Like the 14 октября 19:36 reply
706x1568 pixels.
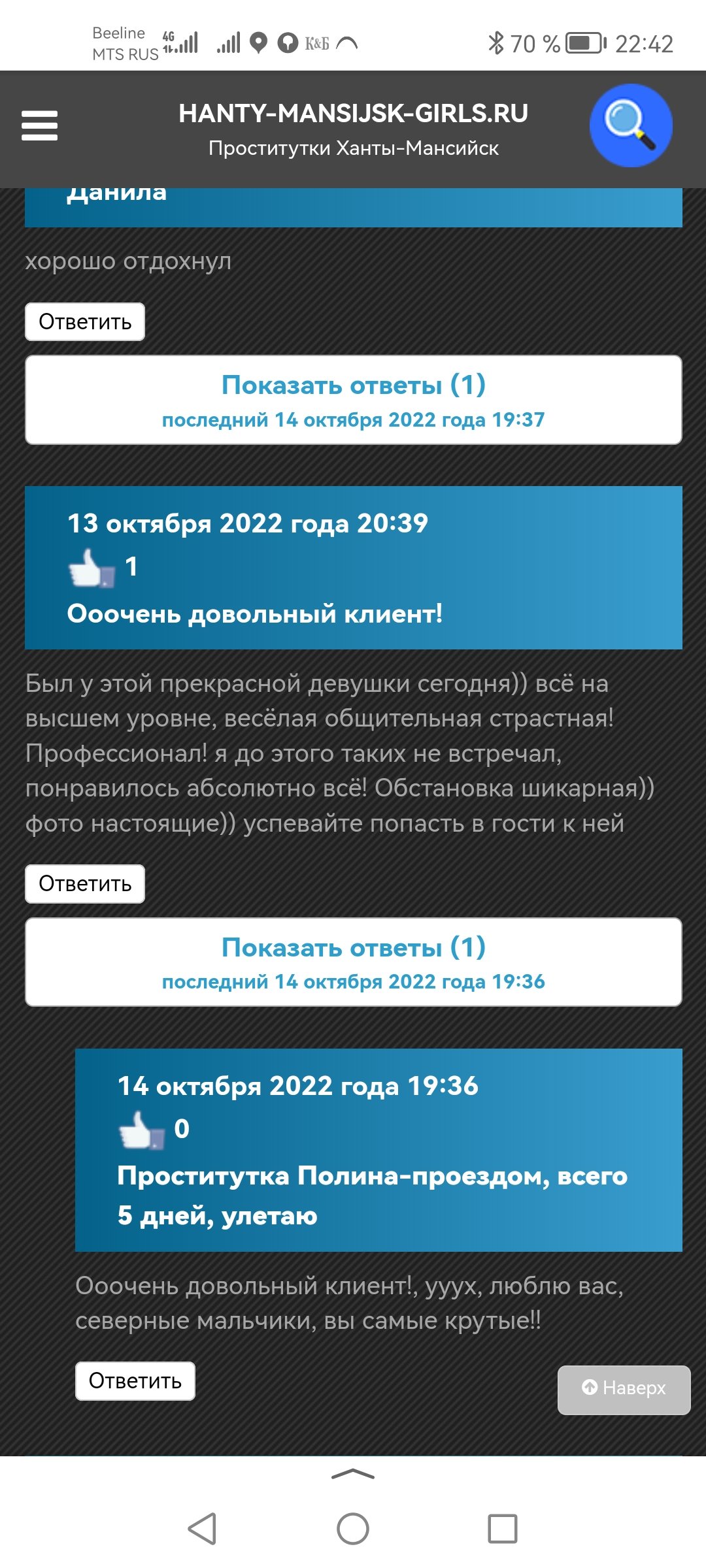(142, 1130)
